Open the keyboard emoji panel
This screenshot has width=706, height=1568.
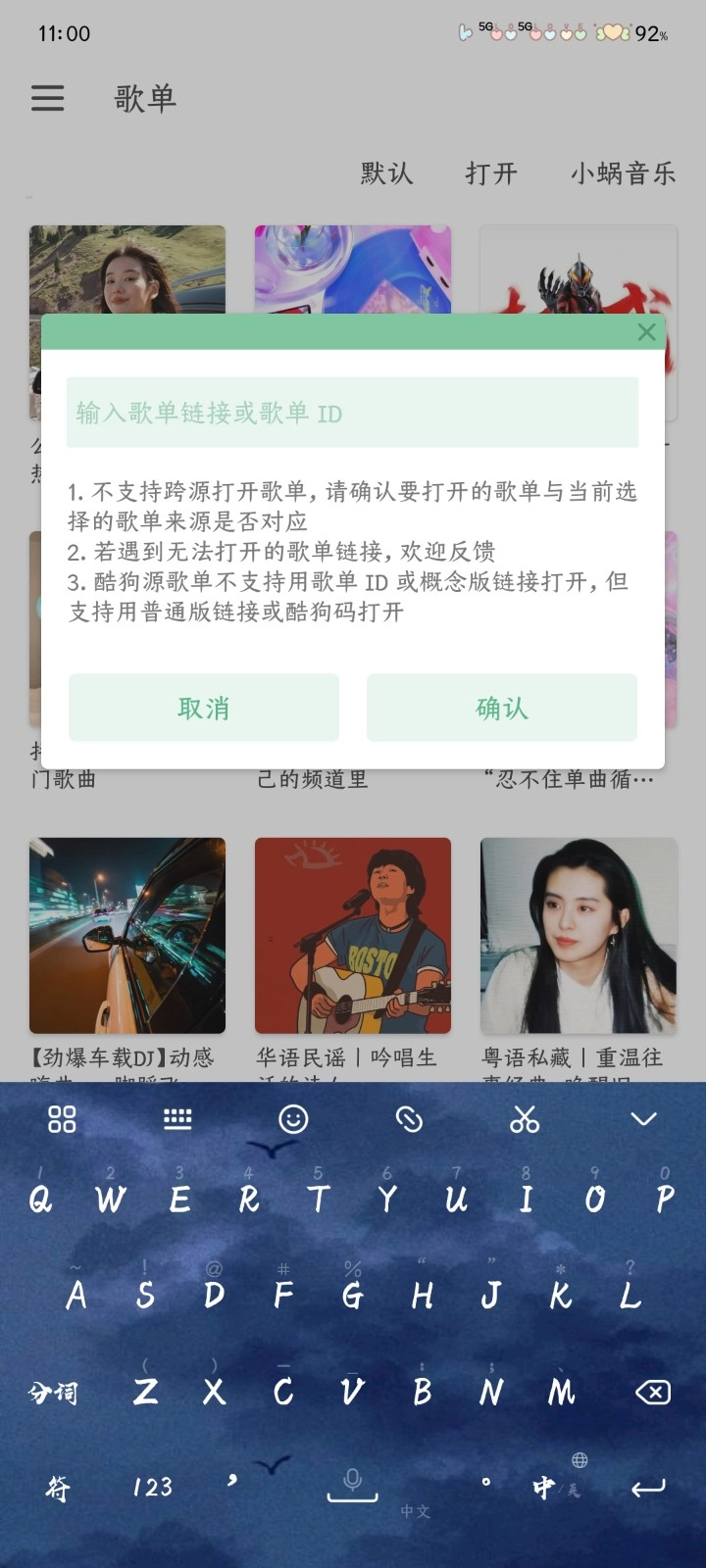pyautogui.click(x=293, y=1119)
